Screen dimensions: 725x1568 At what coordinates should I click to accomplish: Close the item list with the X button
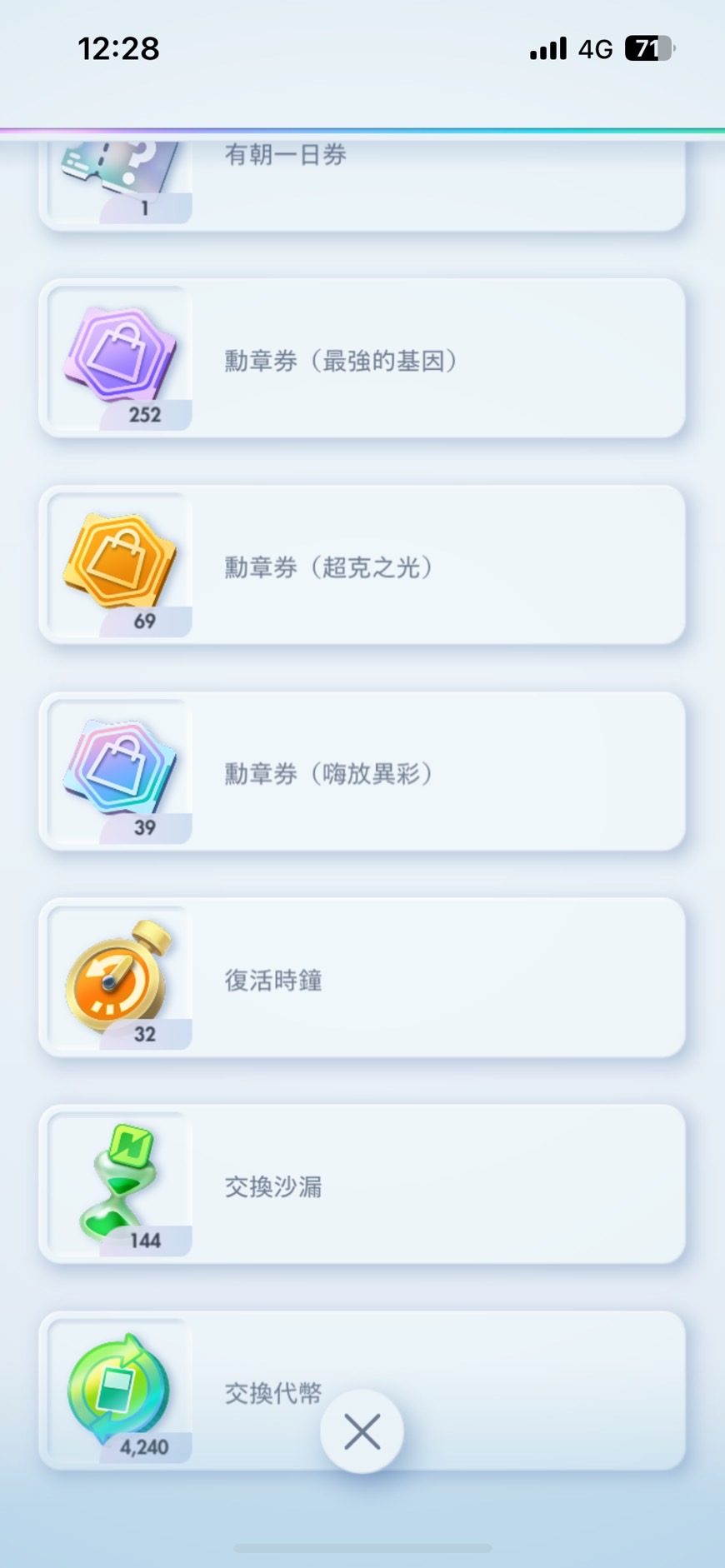click(x=362, y=1431)
